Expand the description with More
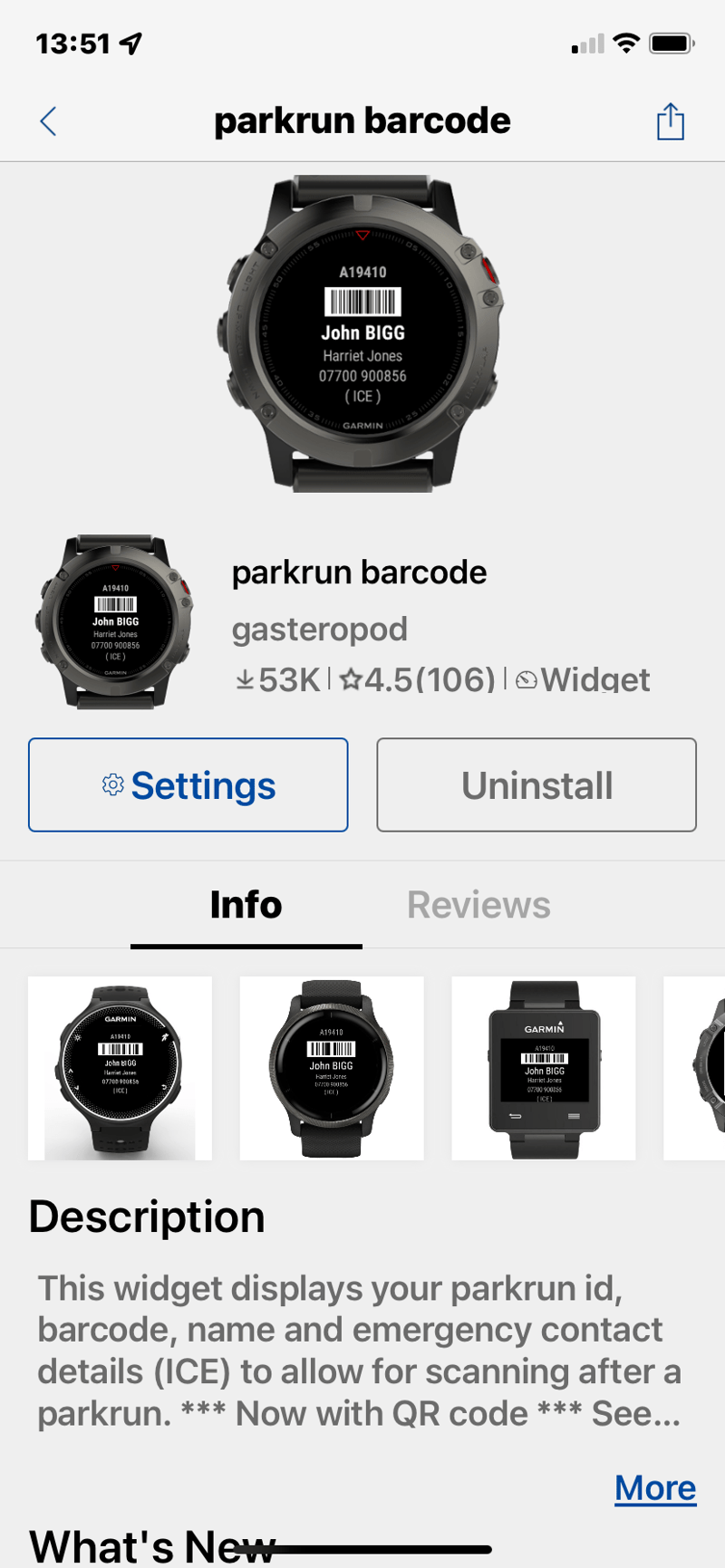The image size is (725, 1568). (x=655, y=1487)
